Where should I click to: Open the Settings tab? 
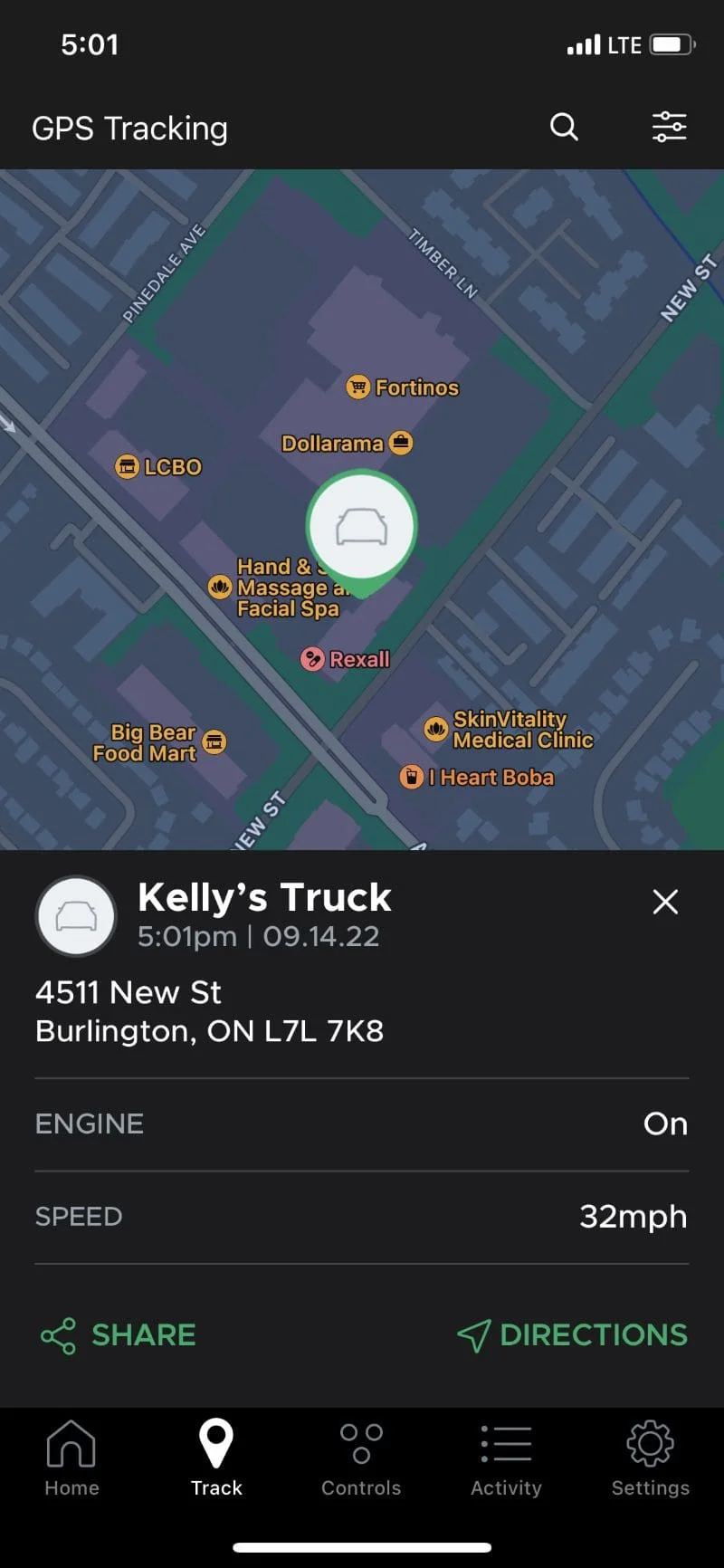[650, 1458]
